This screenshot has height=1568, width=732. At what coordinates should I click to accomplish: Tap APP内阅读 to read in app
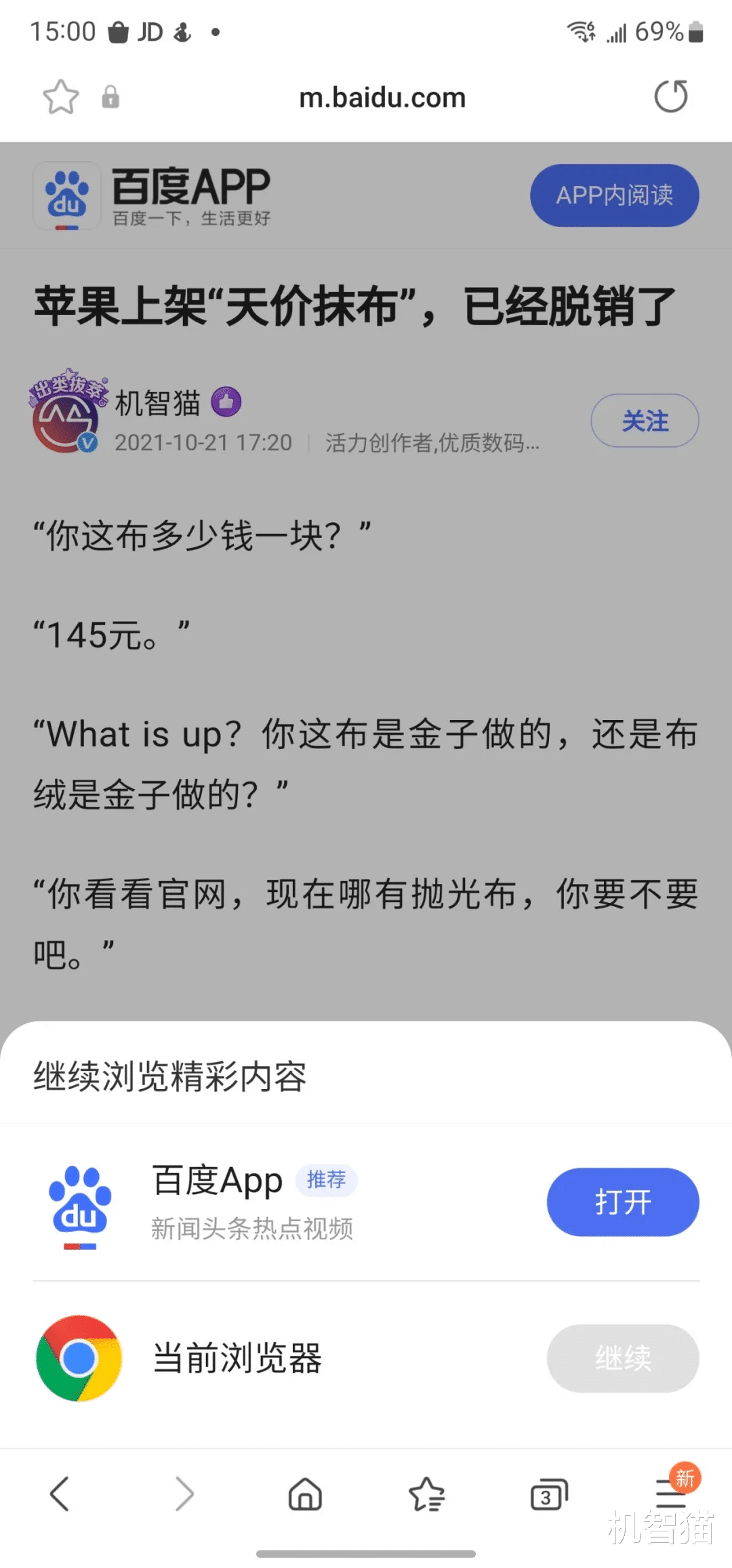click(x=614, y=196)
